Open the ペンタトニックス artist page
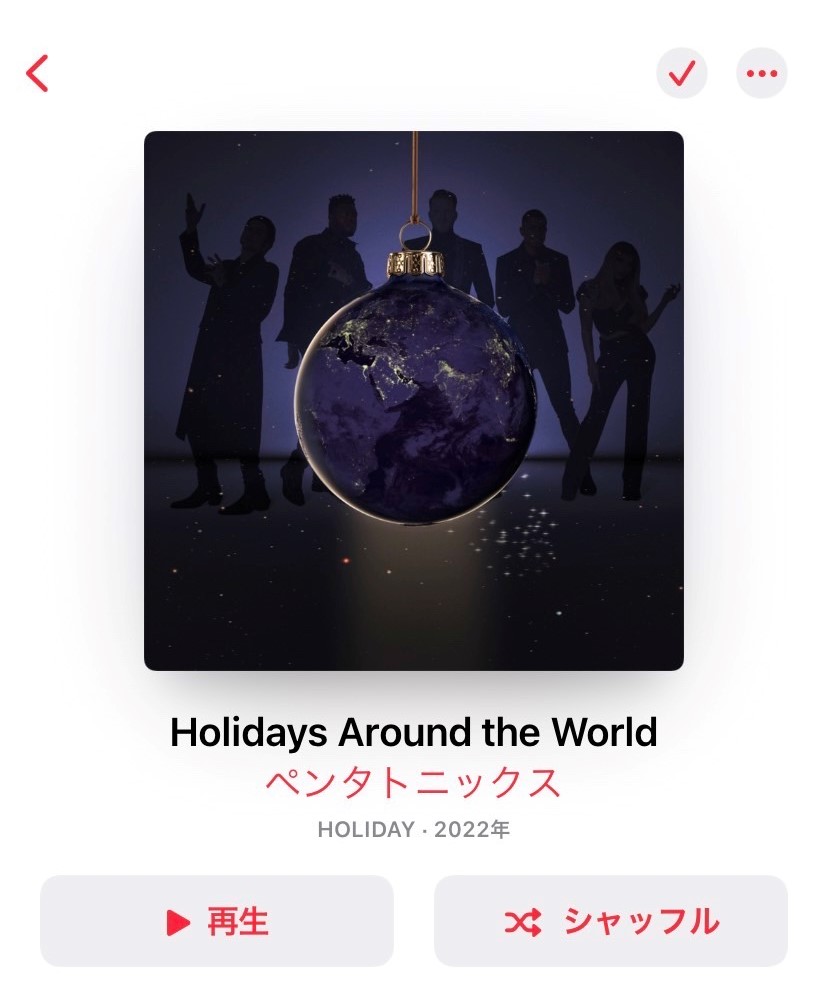The height and width of the screenshot is (996, 819). click(413, 783)
